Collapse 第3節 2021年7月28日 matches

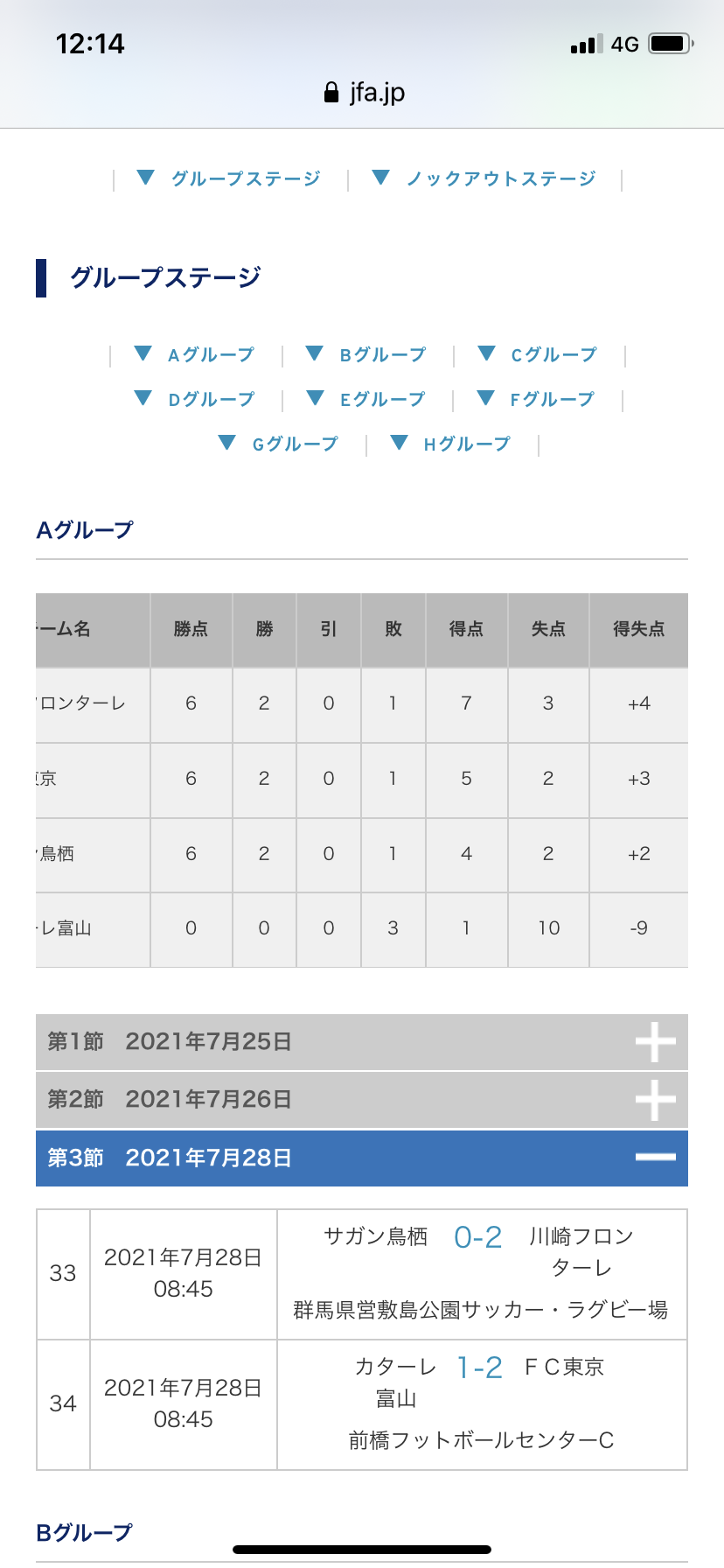pyautogui.click(x=362, y=1158)
